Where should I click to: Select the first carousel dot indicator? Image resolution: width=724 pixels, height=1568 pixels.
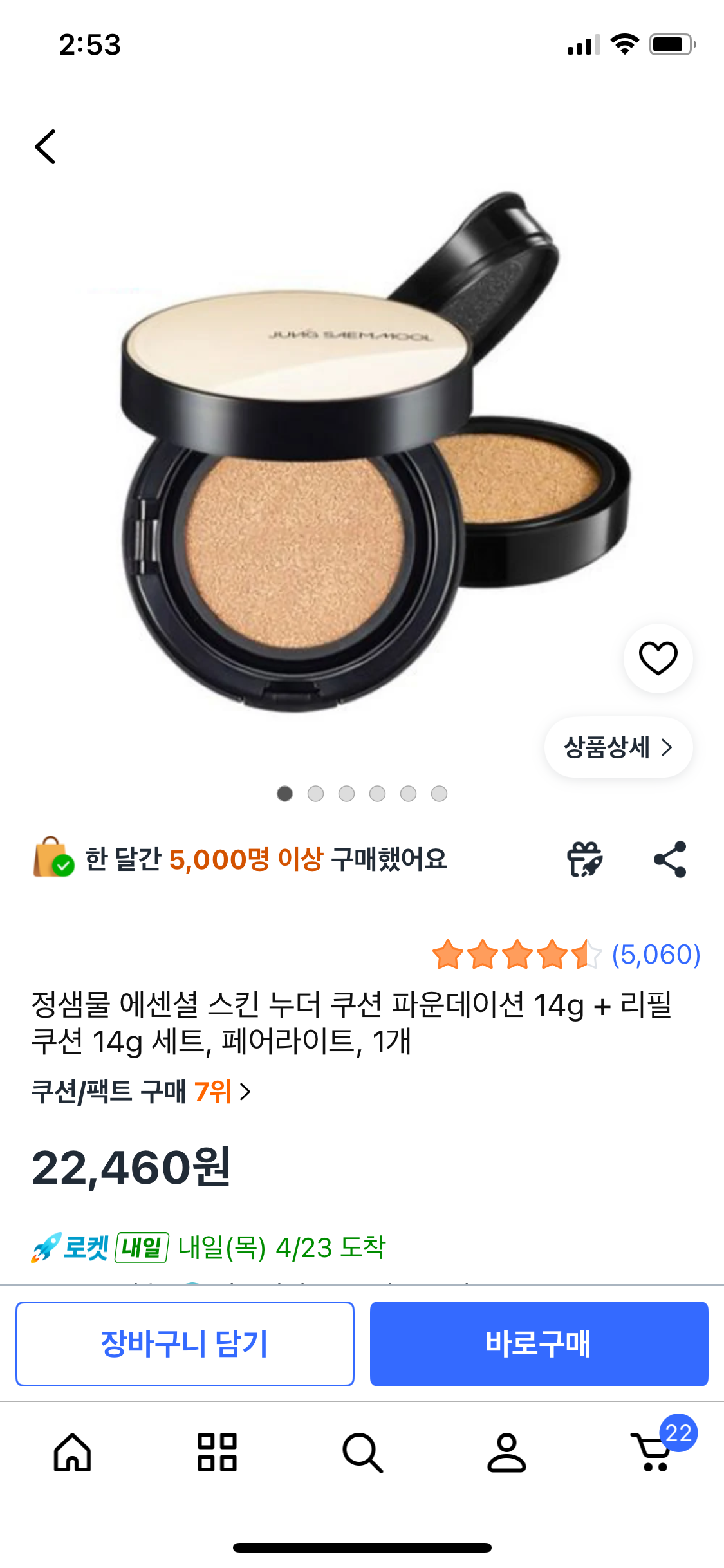click(x=285, y=794)
